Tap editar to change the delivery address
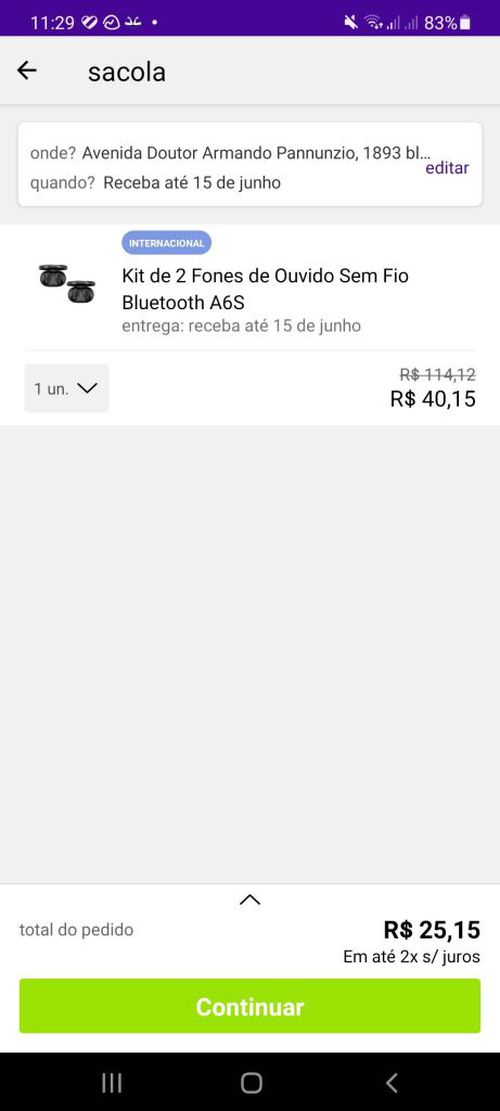The width and height of the screenshot is (500, 1111). pyautogui.click(x=447, y=168)
